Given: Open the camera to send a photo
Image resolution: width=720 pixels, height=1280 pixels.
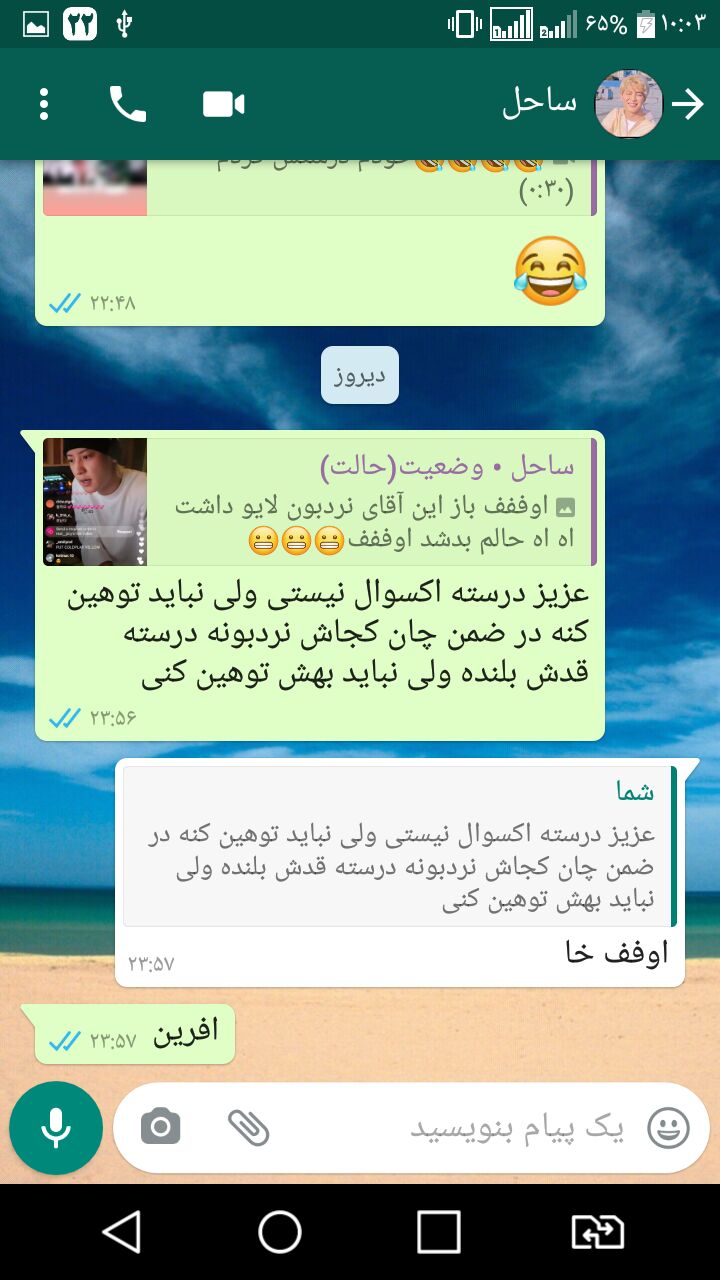Looking at the screenshot, I should tap(160, 1128).
